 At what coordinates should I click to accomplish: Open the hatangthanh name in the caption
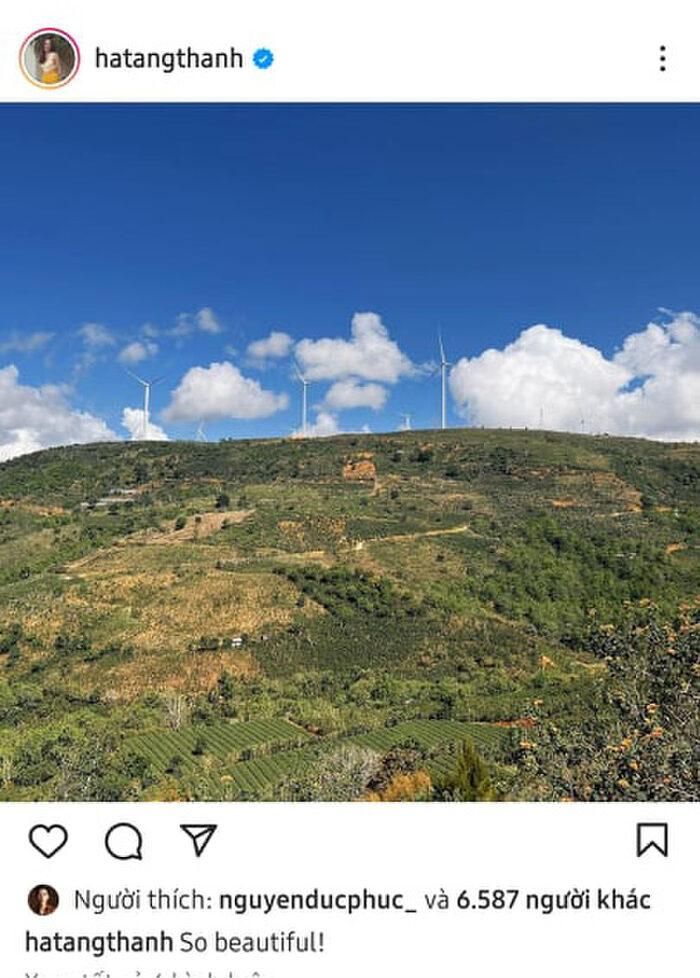pos(99,942)
